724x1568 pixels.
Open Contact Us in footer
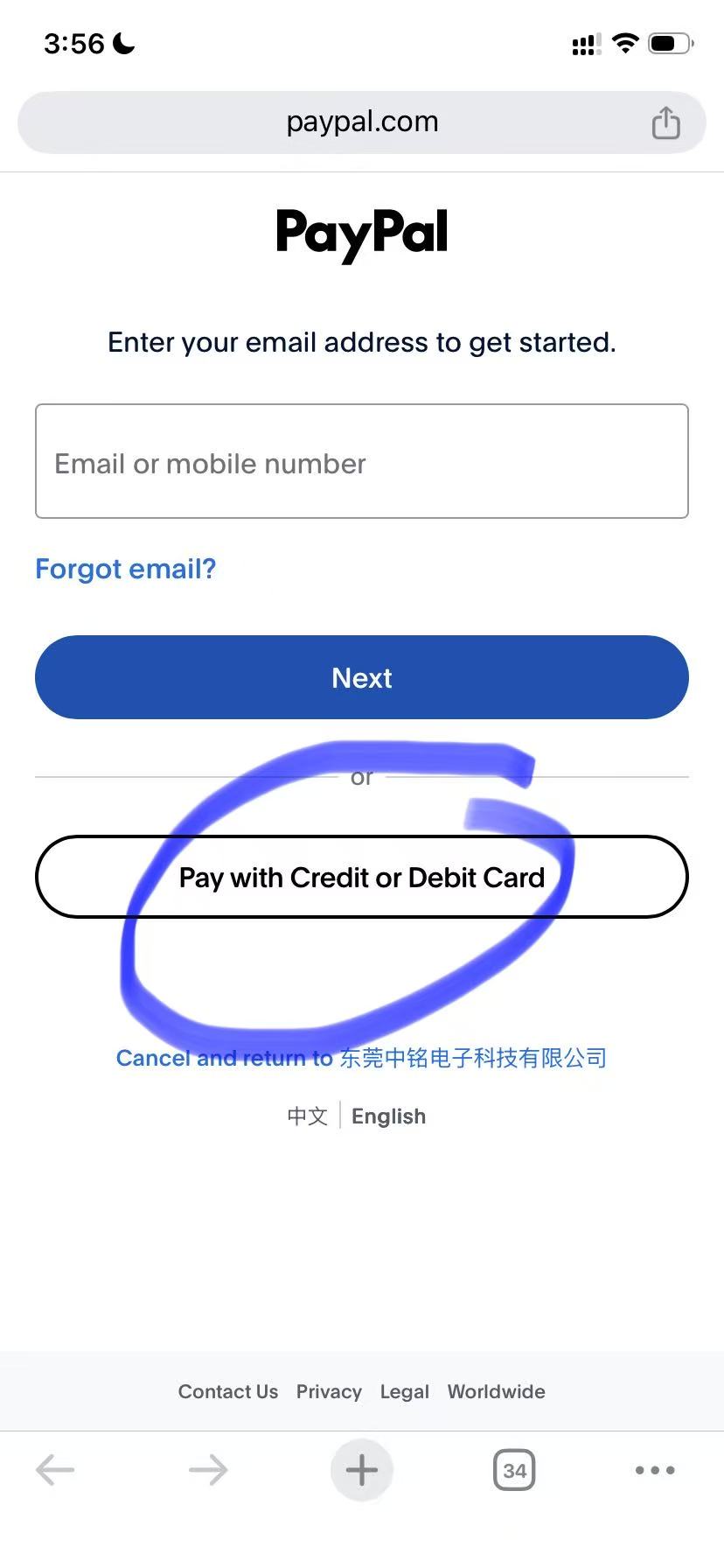(x=227, y=1391)
